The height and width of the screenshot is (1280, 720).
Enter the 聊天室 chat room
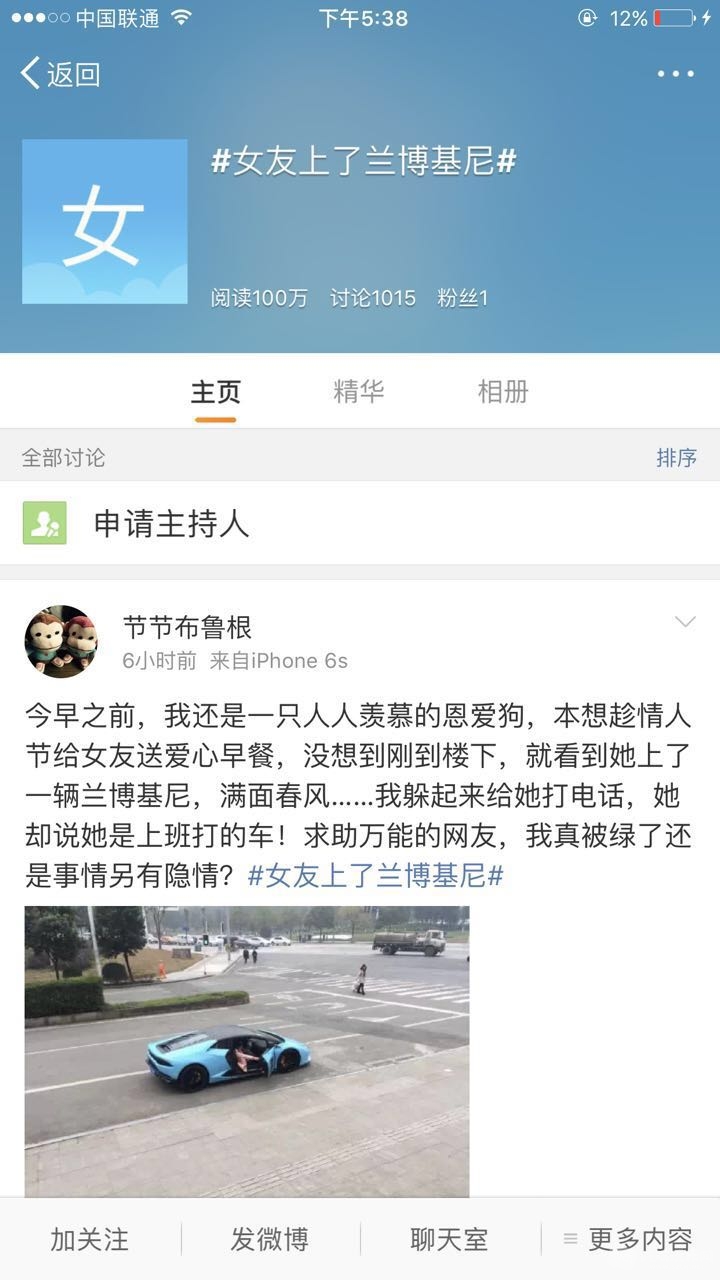(x=450, y=1240)
